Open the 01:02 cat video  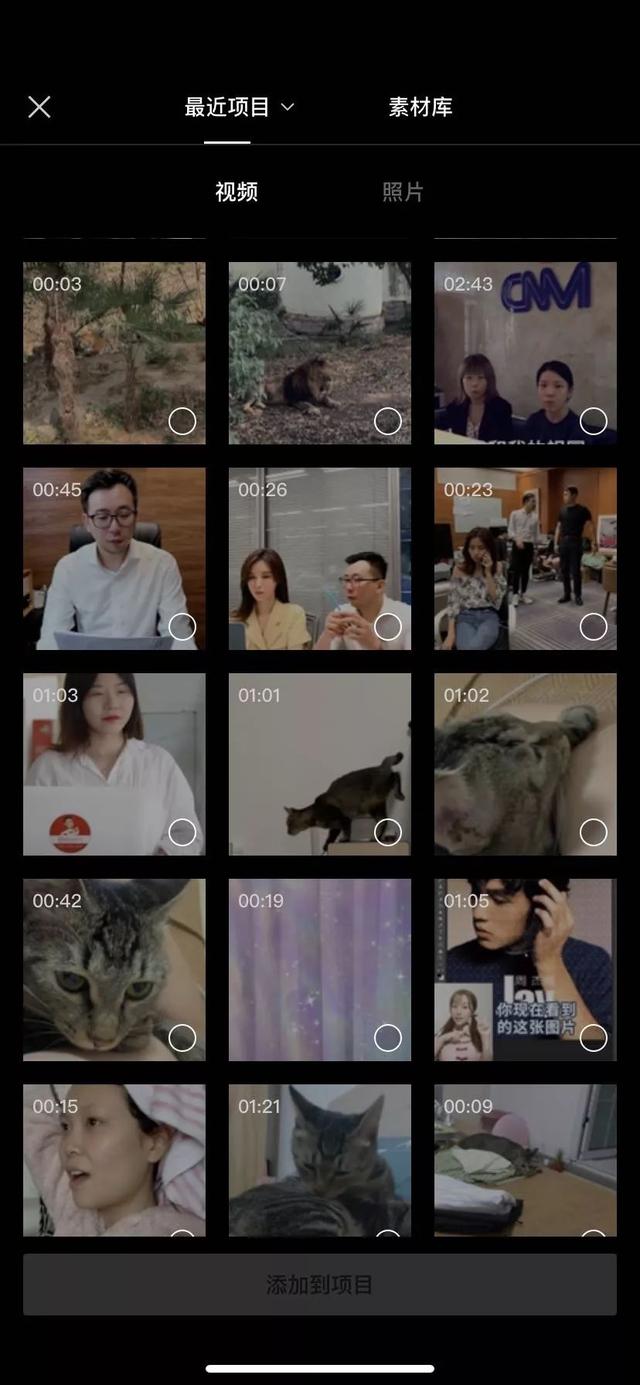525,763
